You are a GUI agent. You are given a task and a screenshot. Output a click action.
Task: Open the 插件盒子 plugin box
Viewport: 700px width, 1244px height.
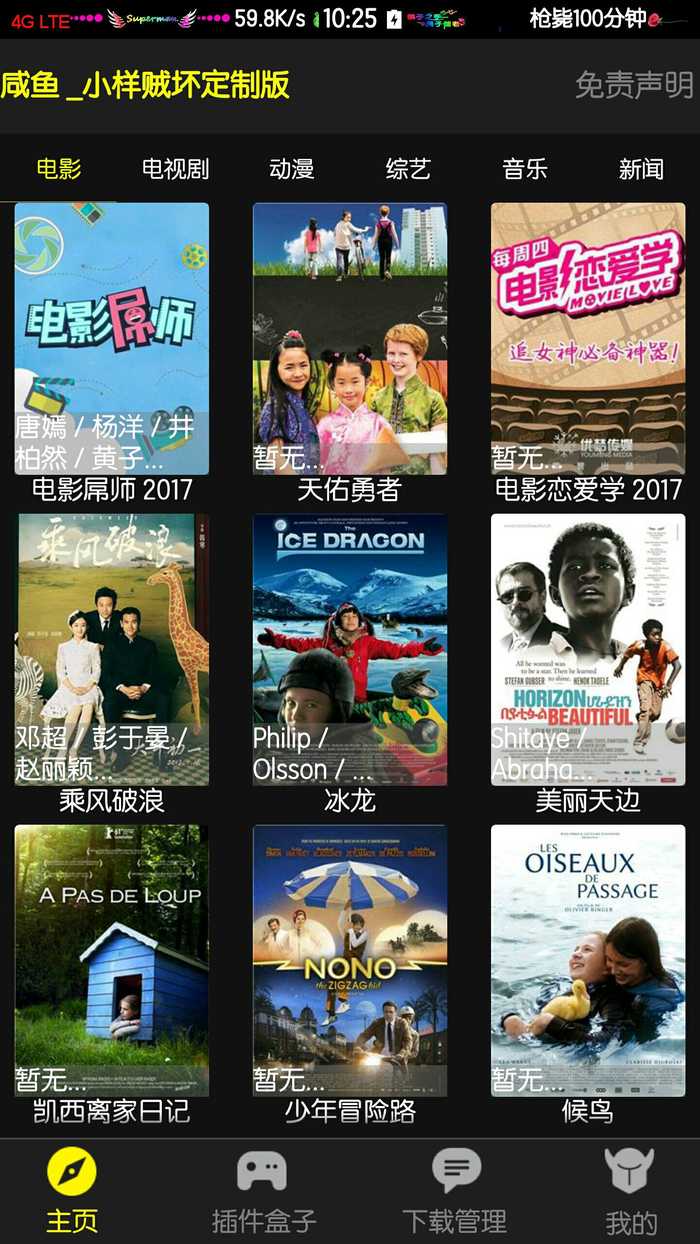[x=263, y=1191]
